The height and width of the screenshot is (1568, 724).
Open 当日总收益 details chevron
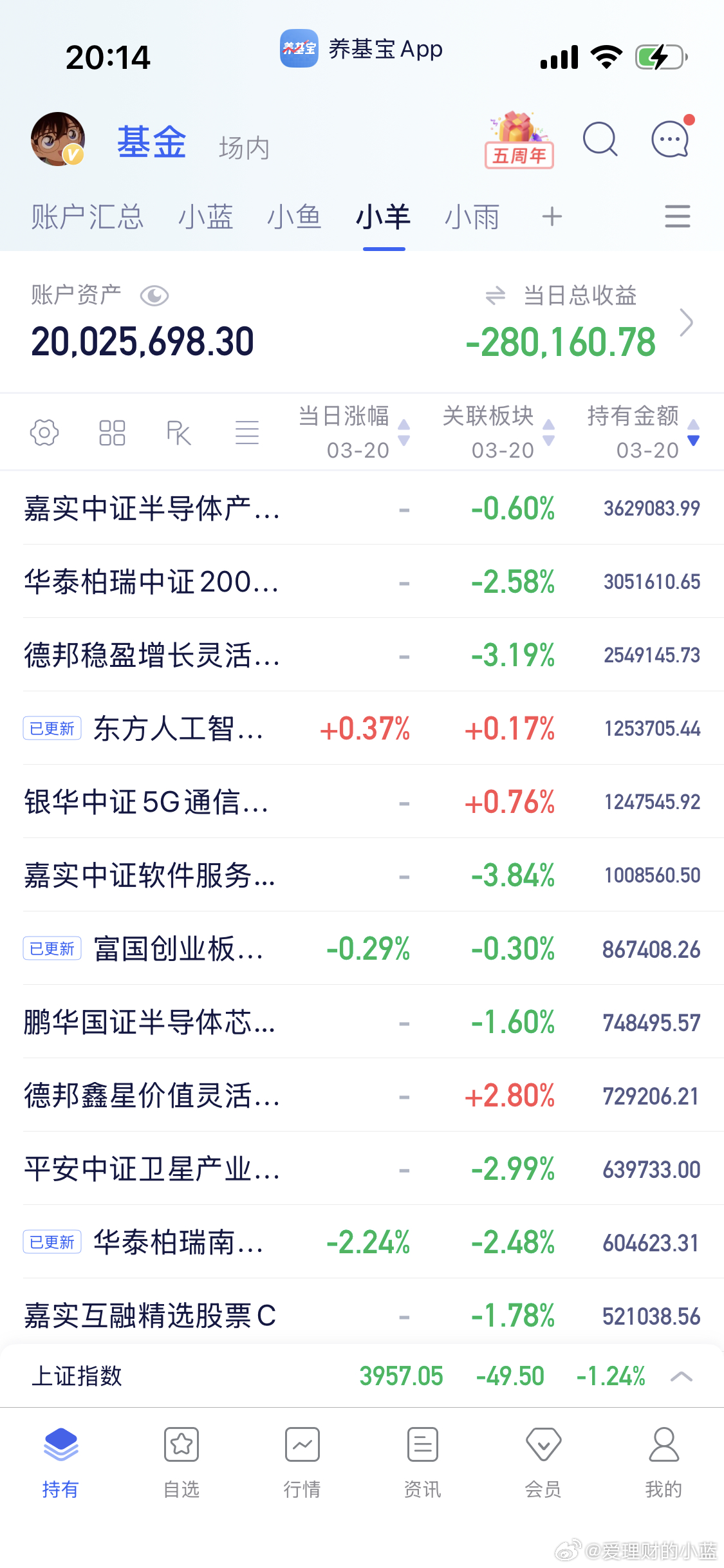(687, 322)
